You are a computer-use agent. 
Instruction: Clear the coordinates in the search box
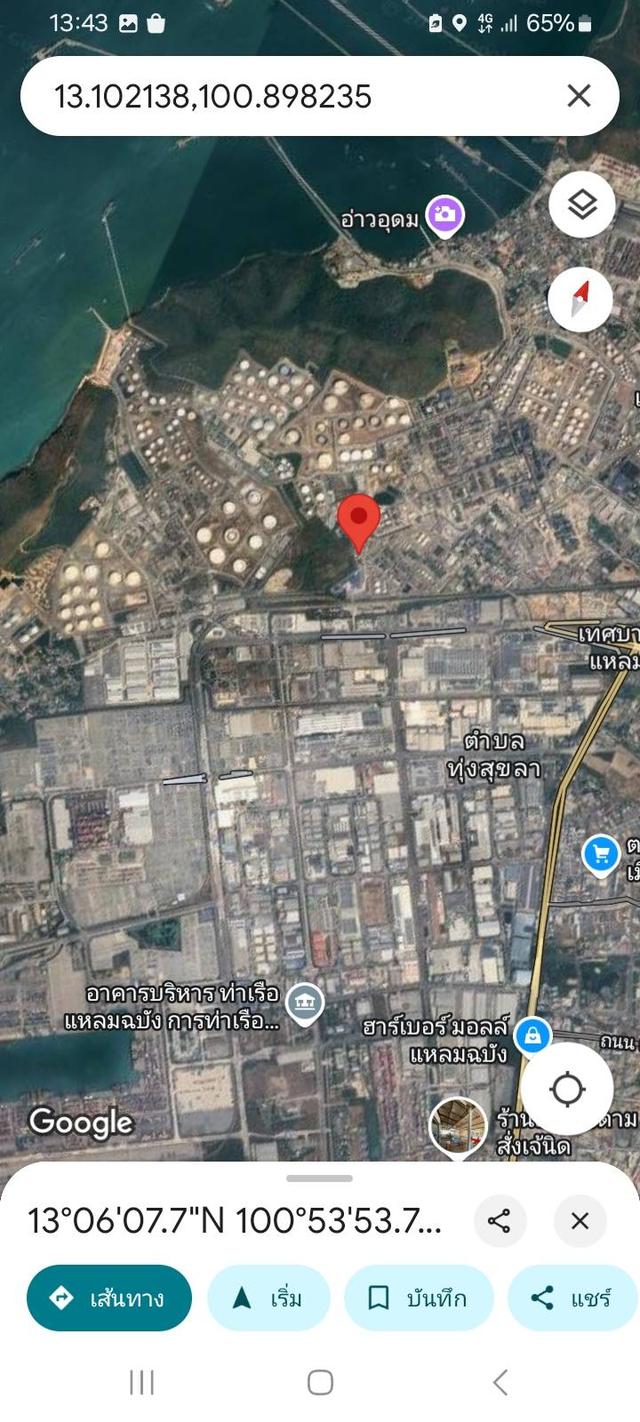(579, 96)
